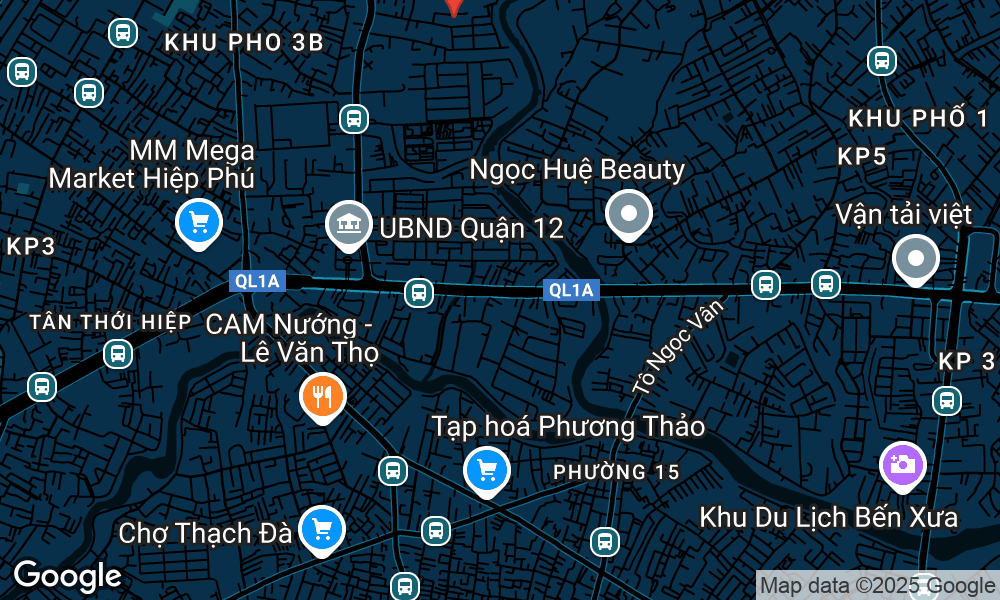
Task: Open the Khu Du Lịch Bến Xưa attraction pin
Action: (902, 464)
